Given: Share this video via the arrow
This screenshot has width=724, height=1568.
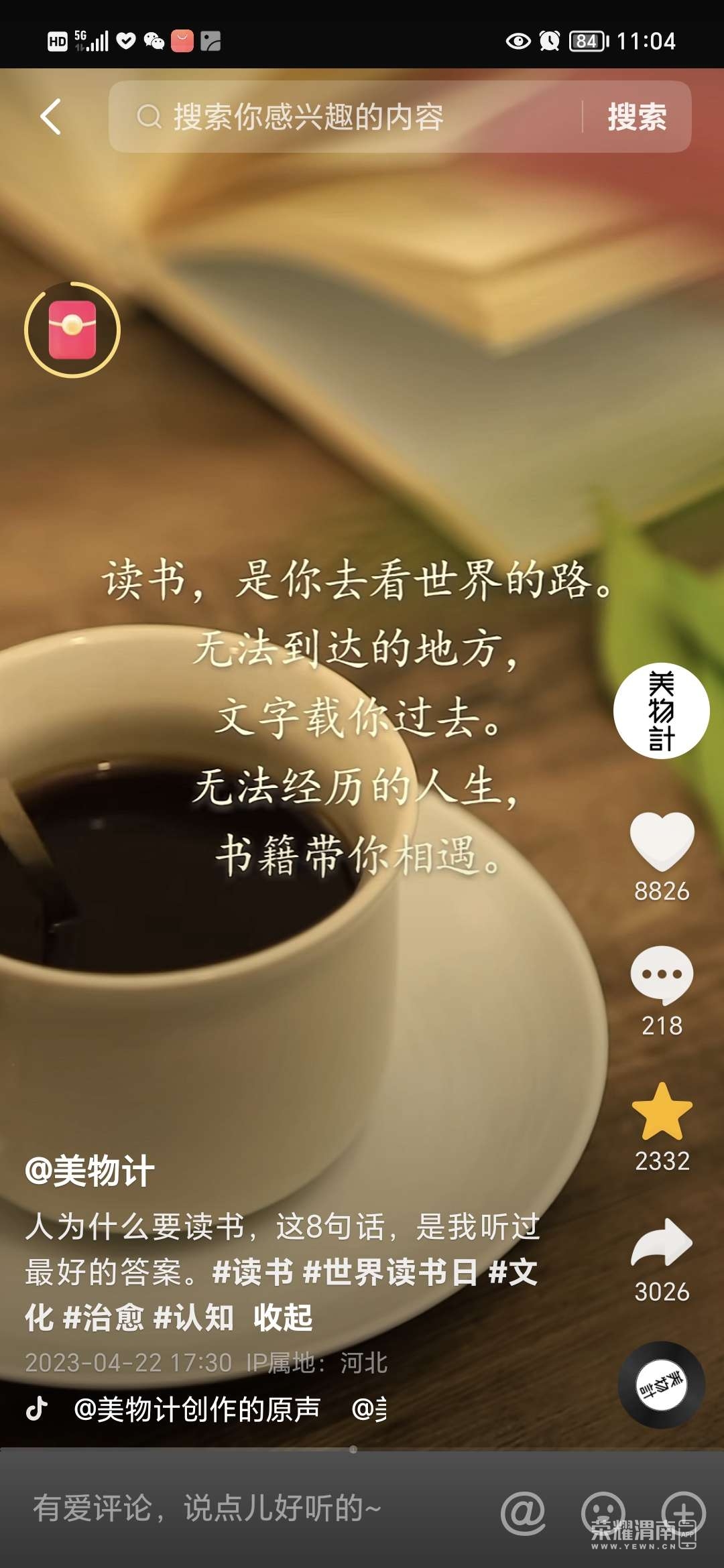Looking at the screenshot, I should [x=662, y=1243].
